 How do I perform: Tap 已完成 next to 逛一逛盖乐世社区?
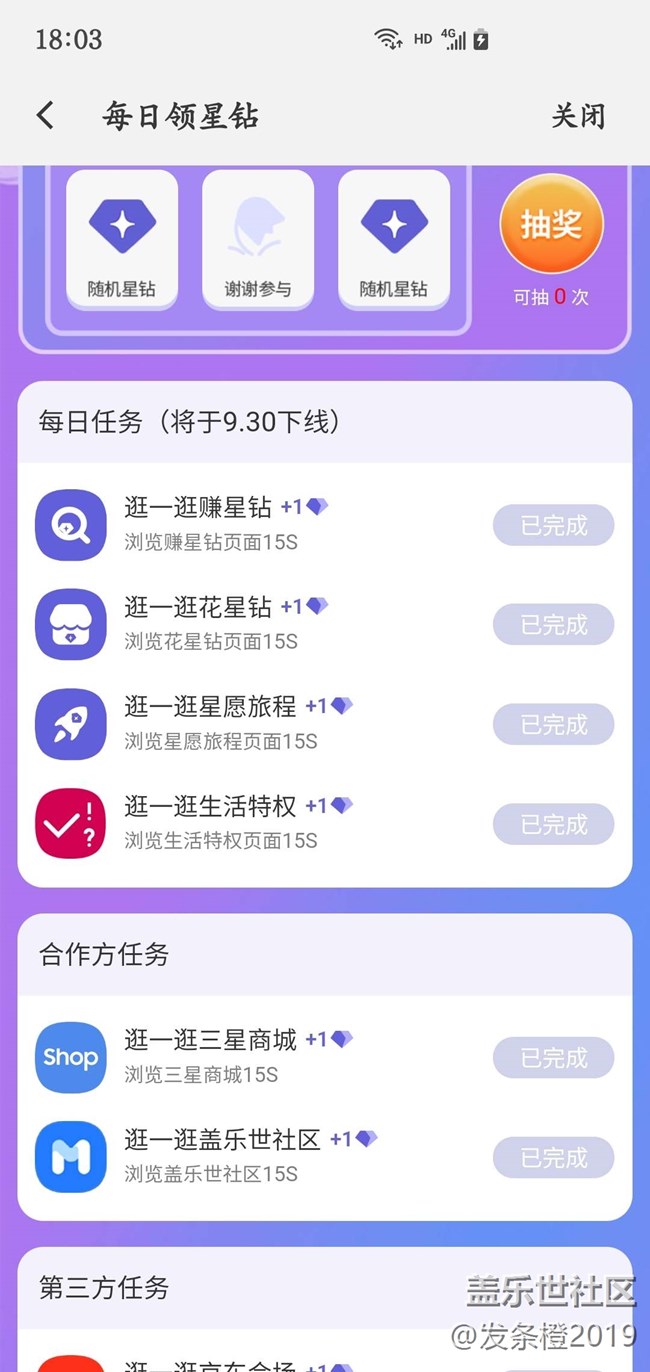pyautogui.click(x=553, y=1158)
